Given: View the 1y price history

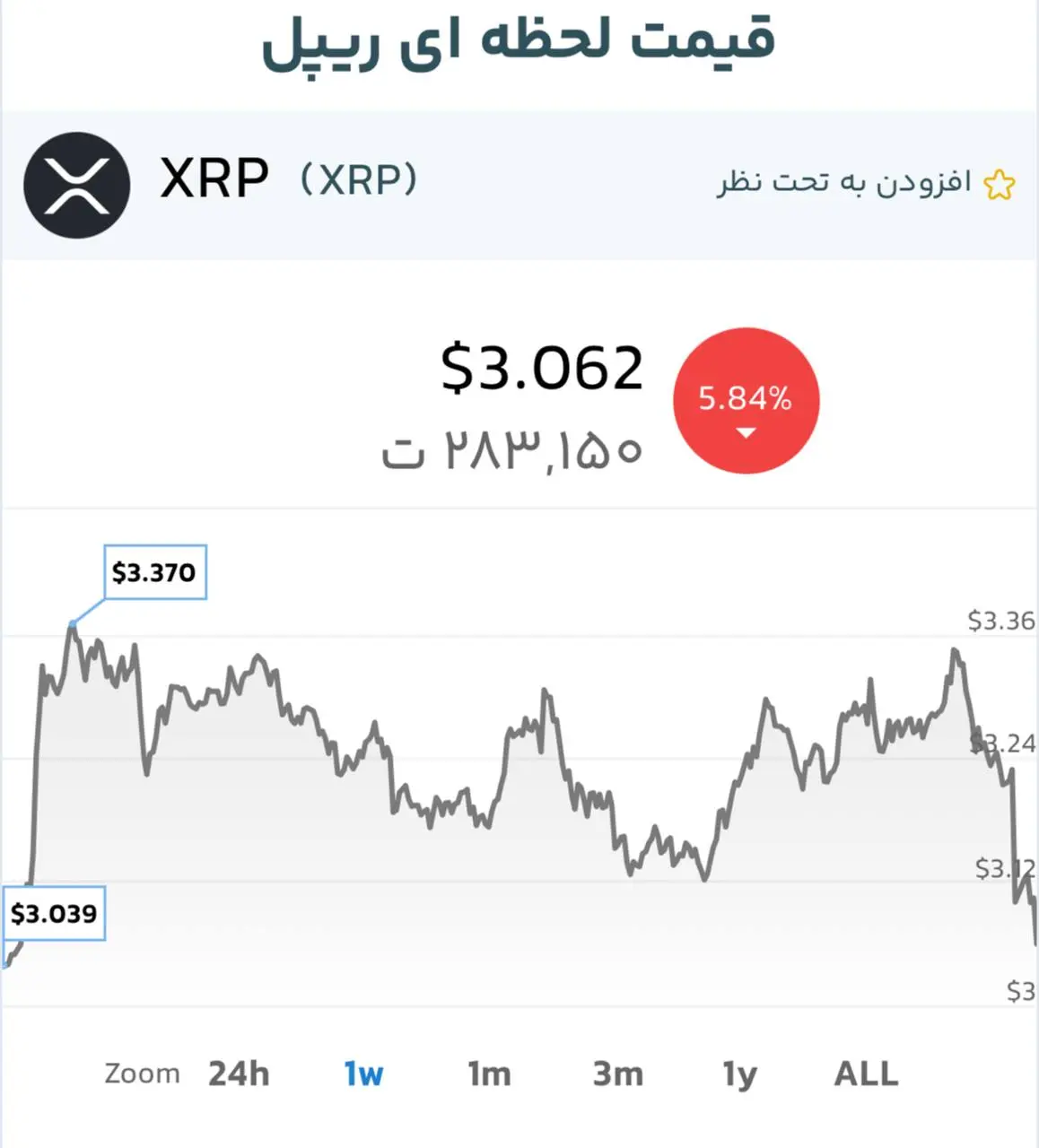Looking at the screenshot, I should (x=740, y=1074).
